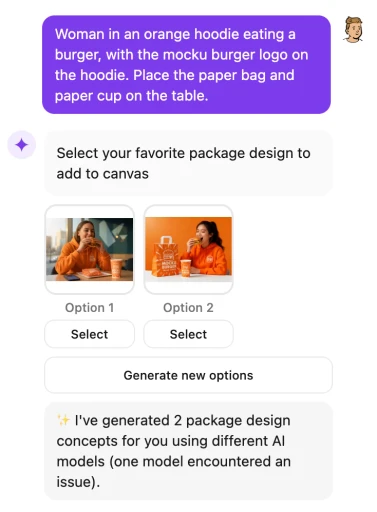Open the Option 2 image thumbnail
The height and width of the screenshot is (512, 377).
click(x=188, y=249)
